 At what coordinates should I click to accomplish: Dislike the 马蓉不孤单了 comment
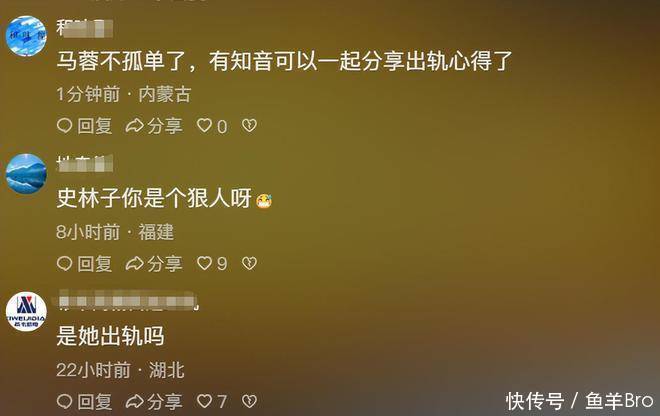(x=250, y=126)
